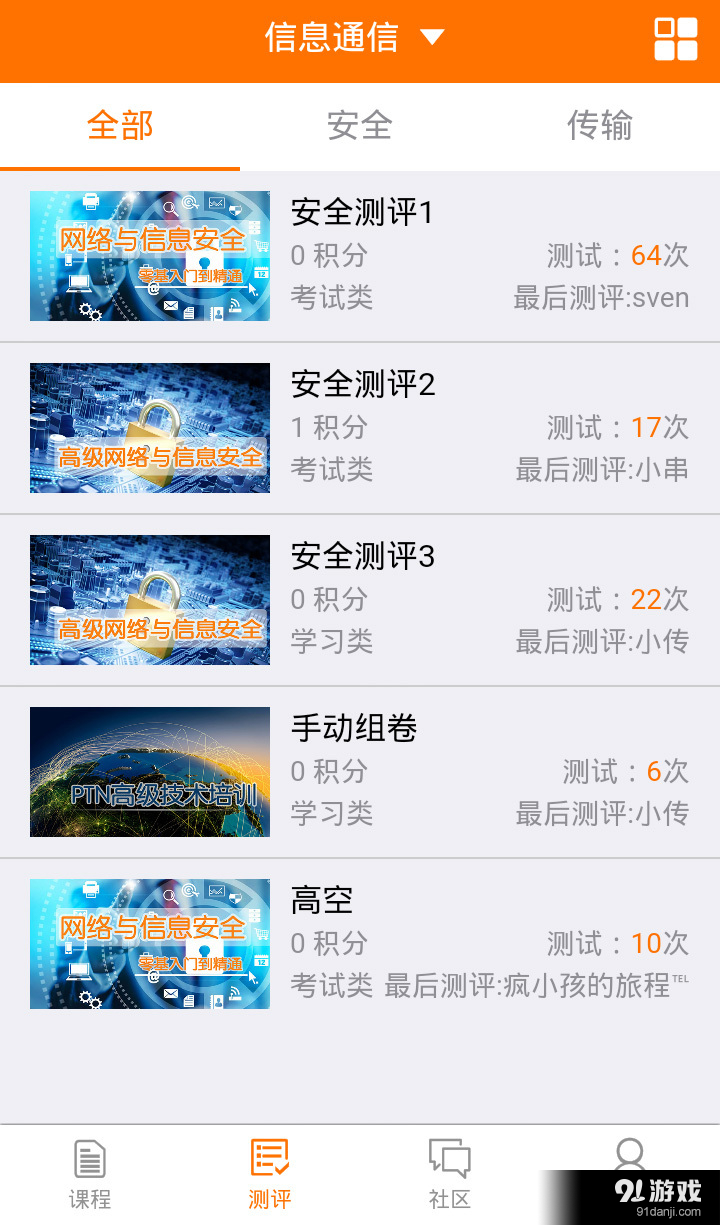
Task: Open 安全测评1 course thumbnail image
Action: pos(149,256)
